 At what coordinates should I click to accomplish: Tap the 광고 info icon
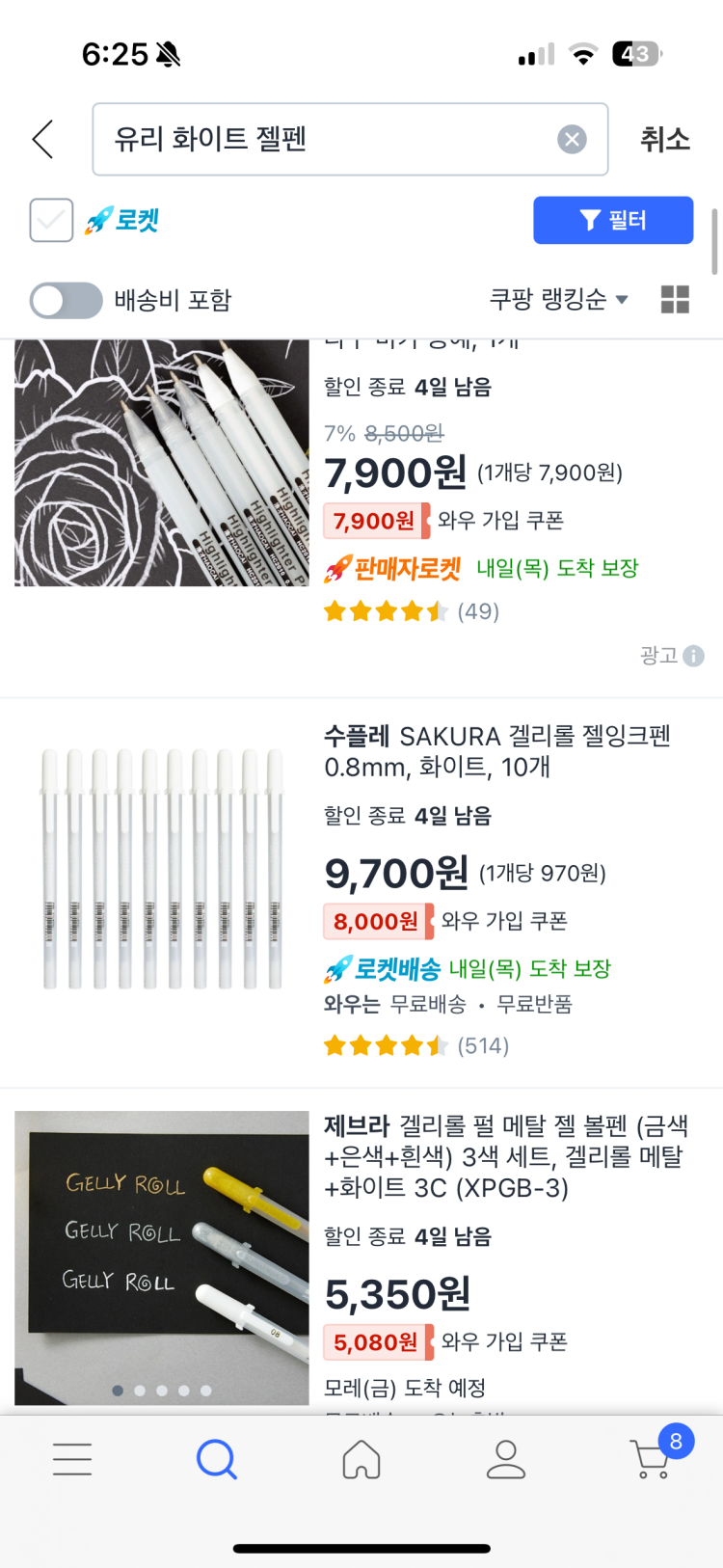[x=693, y=656]
